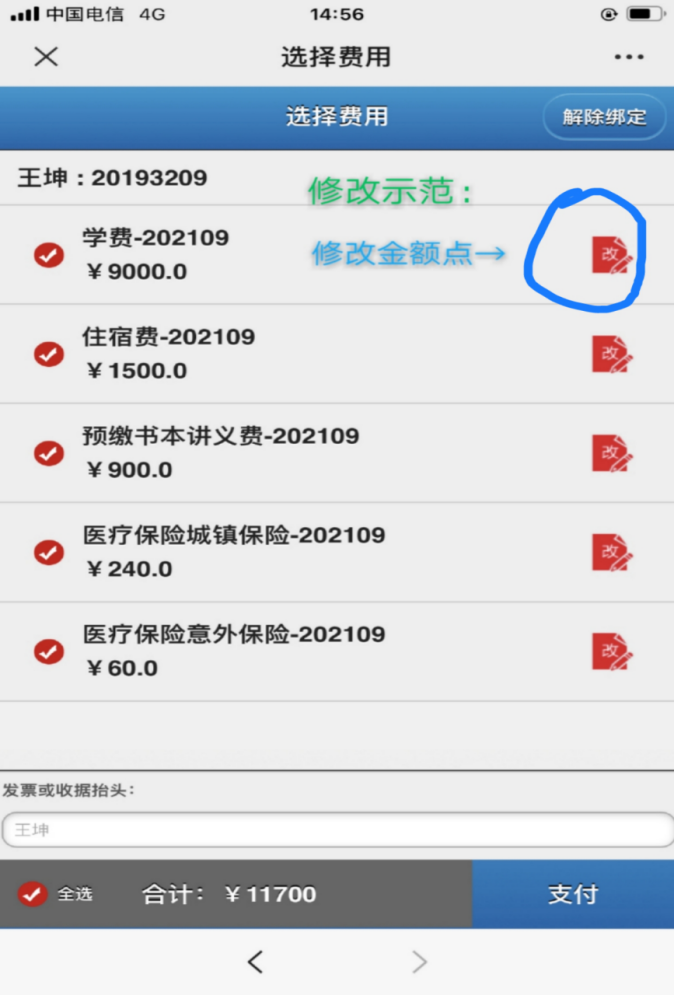Open the three-dot overflow menu
This screenshot has width=675, height=996.
point(629,57)
